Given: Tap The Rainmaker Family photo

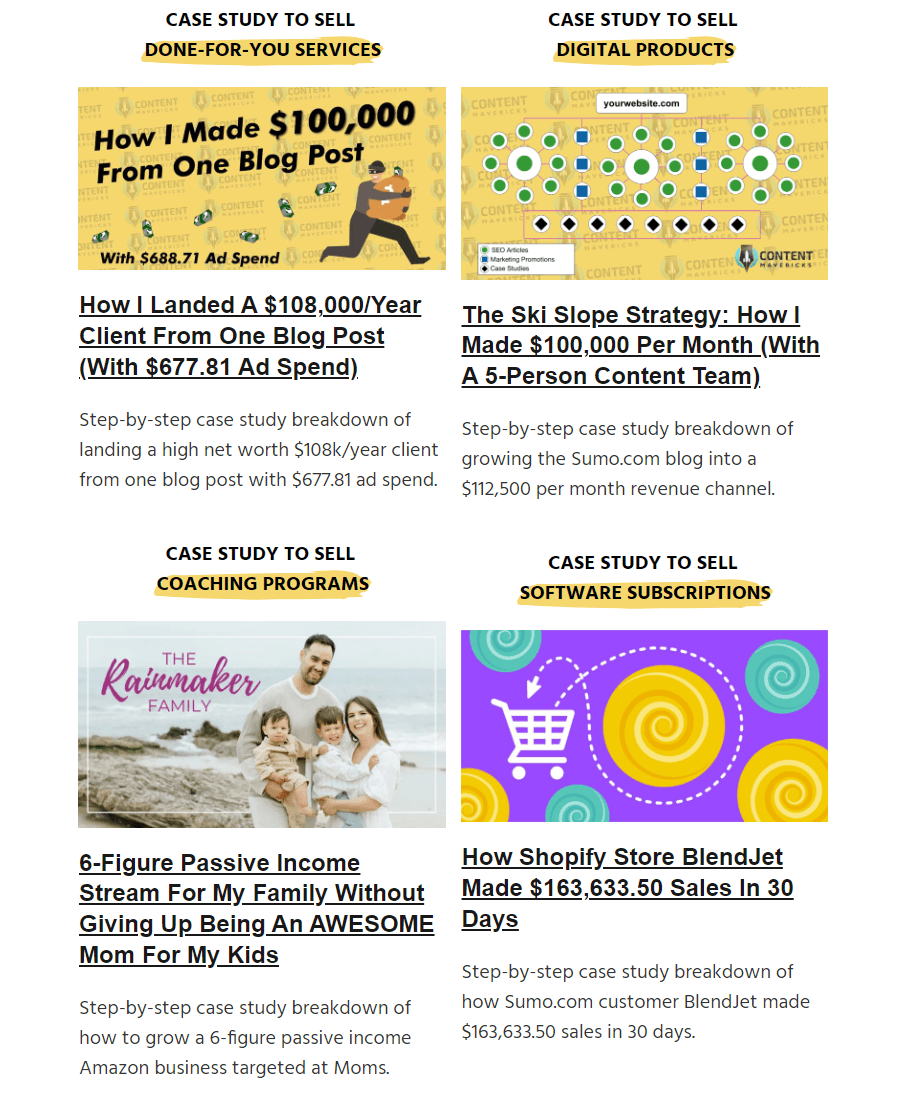Looking at the screenshot, I should (262, 724).
